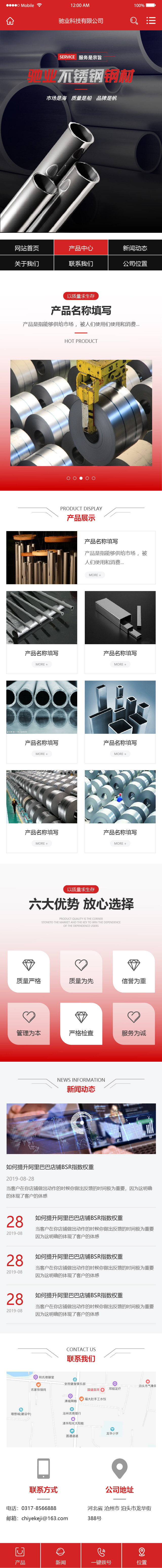Tap the hot product steel coil banner
The height and width of the screenshot is (1568, 162).
tap(81, 412)
